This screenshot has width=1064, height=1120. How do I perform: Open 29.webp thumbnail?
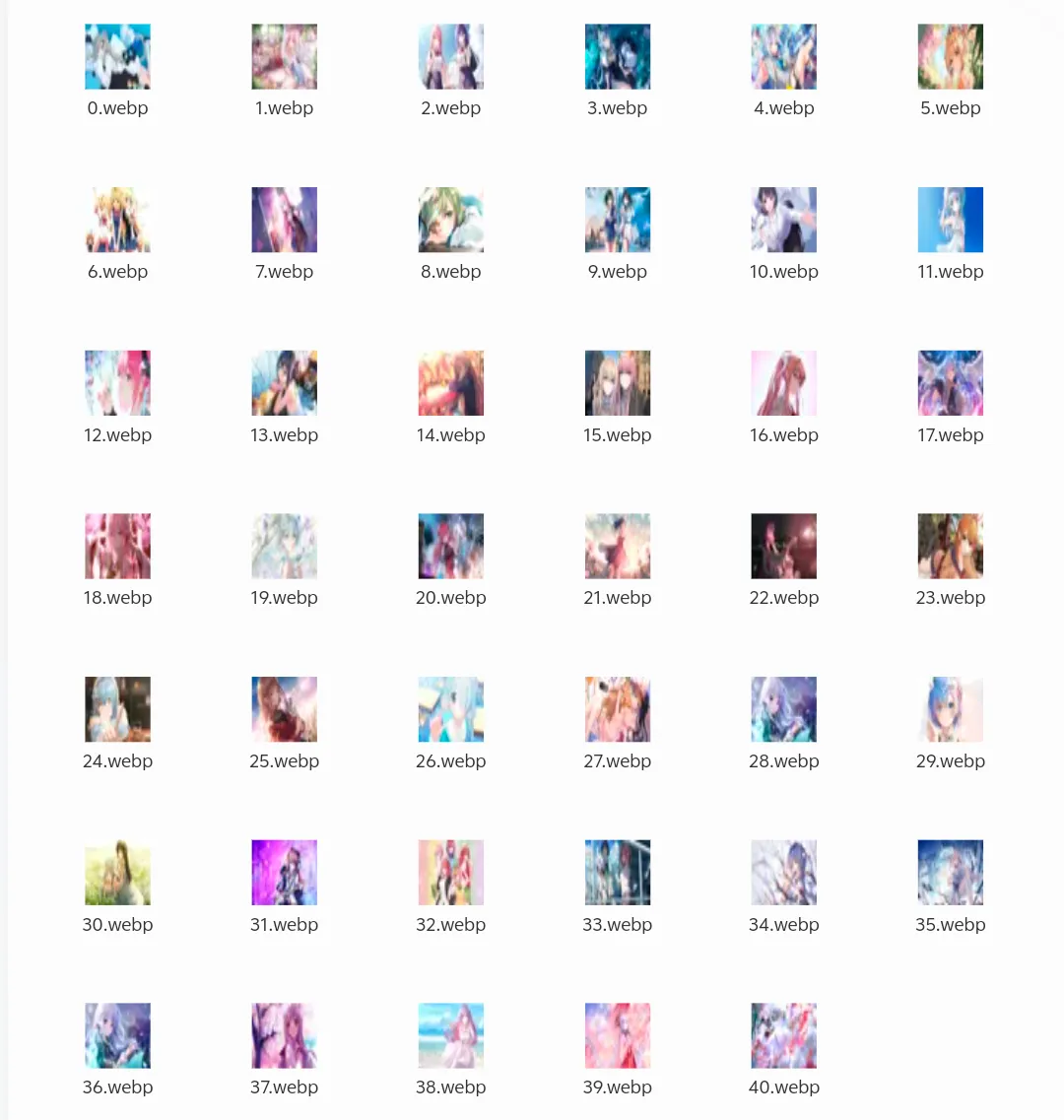click(x=951, y=709)
